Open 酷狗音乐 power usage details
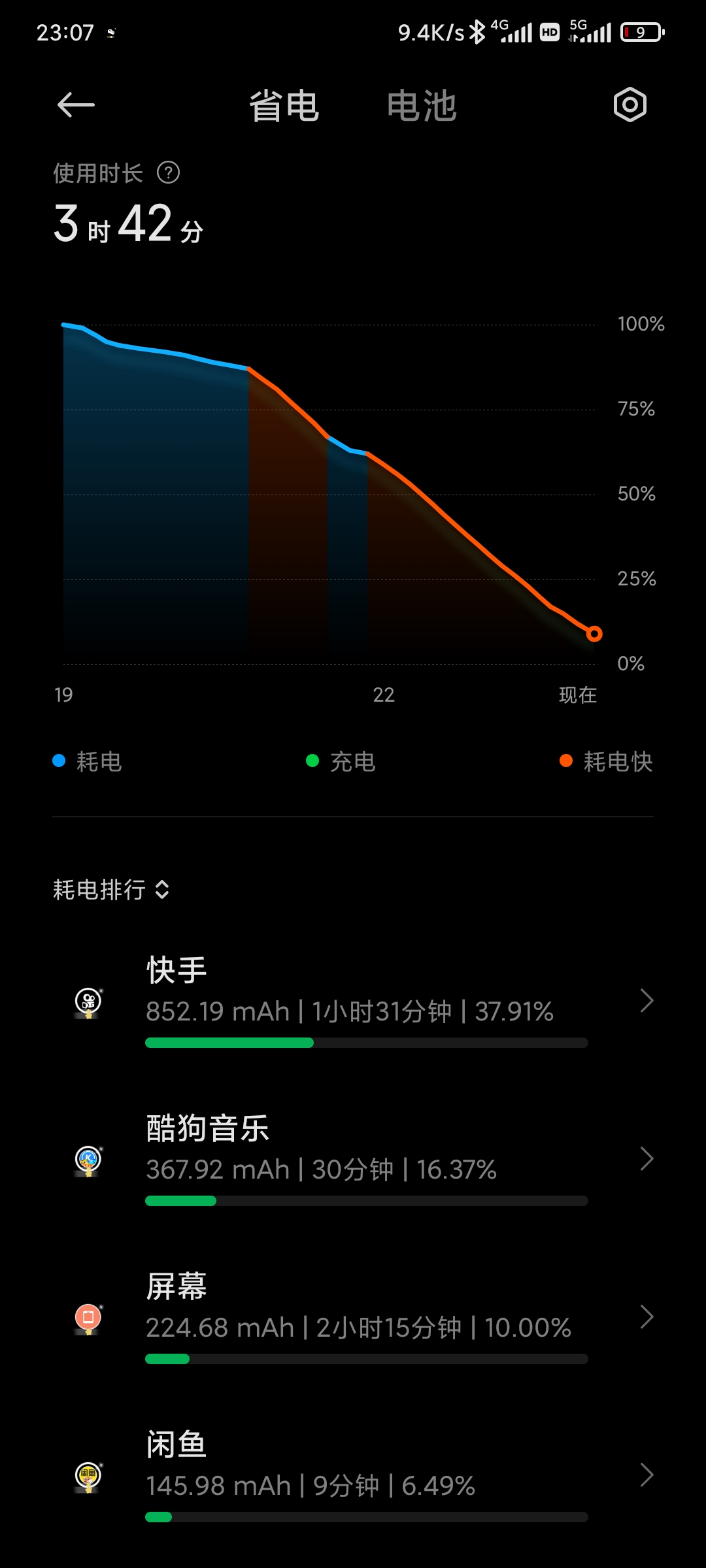 [353, 1159]
